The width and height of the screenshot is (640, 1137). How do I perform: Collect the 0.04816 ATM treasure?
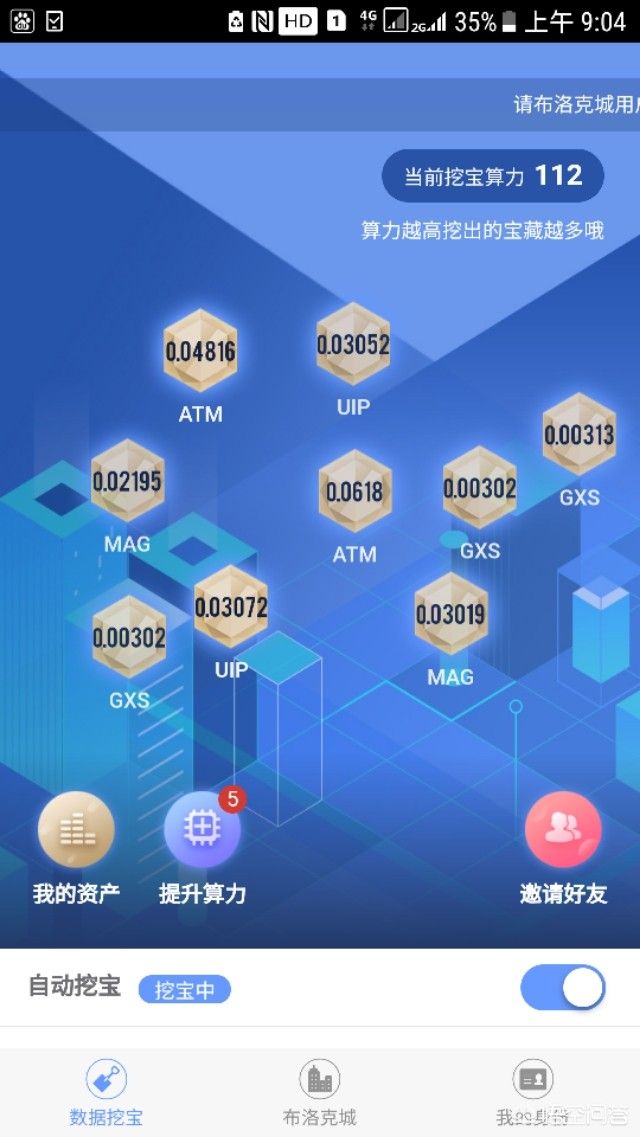click(x=200, y=351)
